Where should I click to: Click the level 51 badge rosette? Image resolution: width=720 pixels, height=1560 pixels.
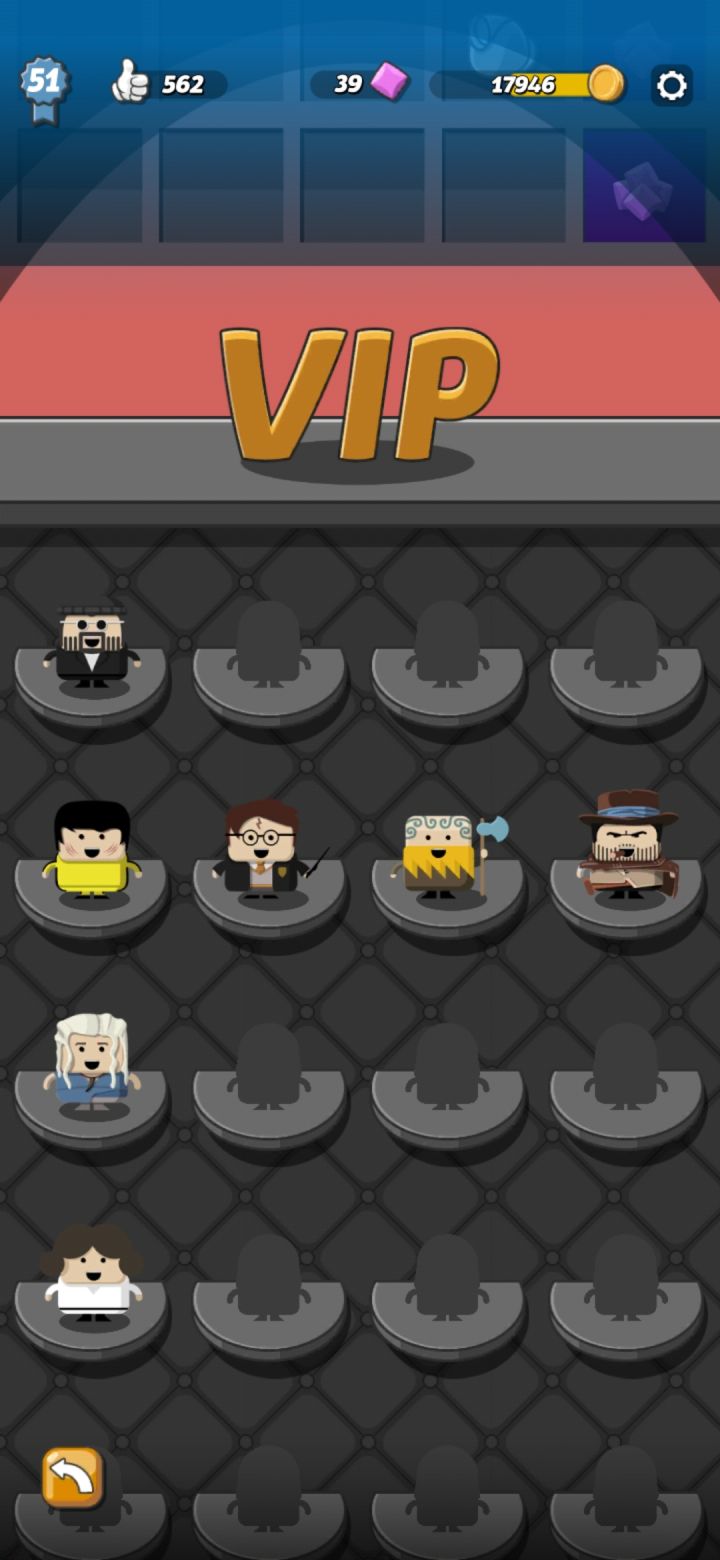tap(42, 83)
